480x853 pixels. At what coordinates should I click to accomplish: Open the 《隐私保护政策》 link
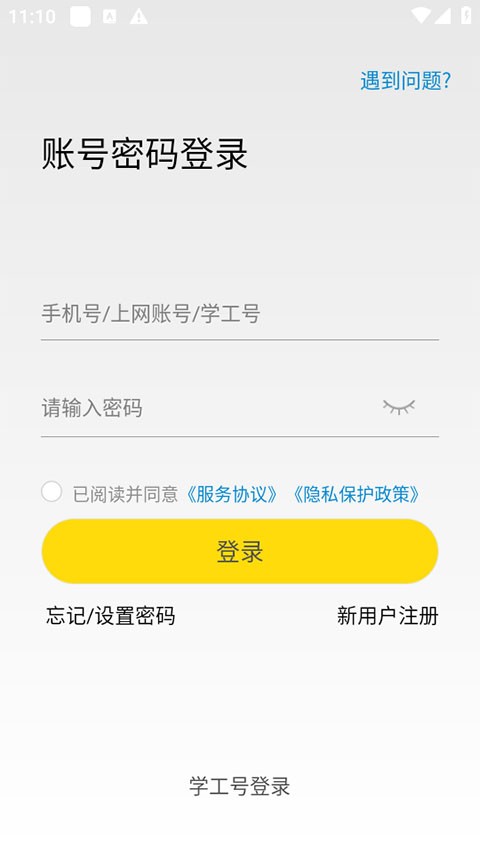[356, 494]
